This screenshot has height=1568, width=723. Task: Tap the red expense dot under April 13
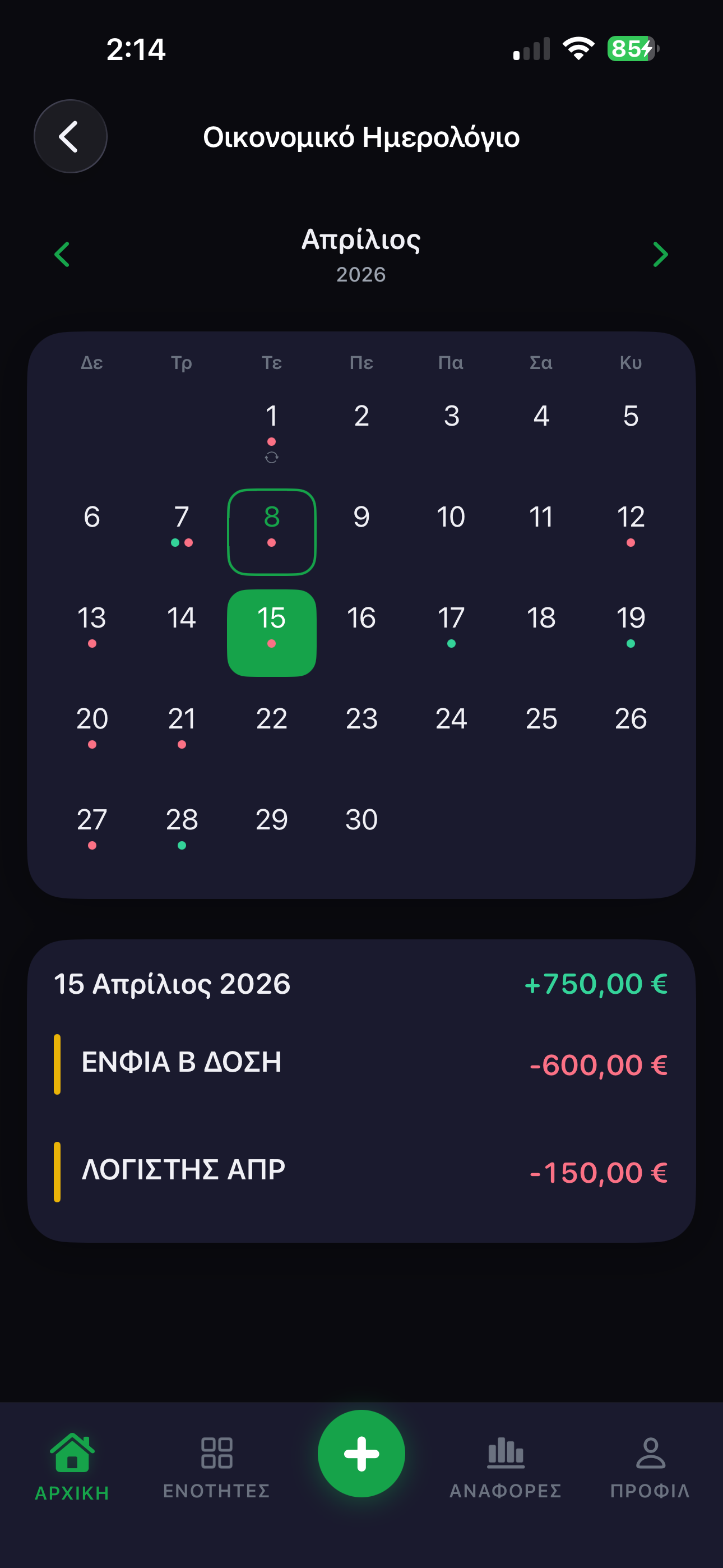pyautogui.click(x=92, y=643)
